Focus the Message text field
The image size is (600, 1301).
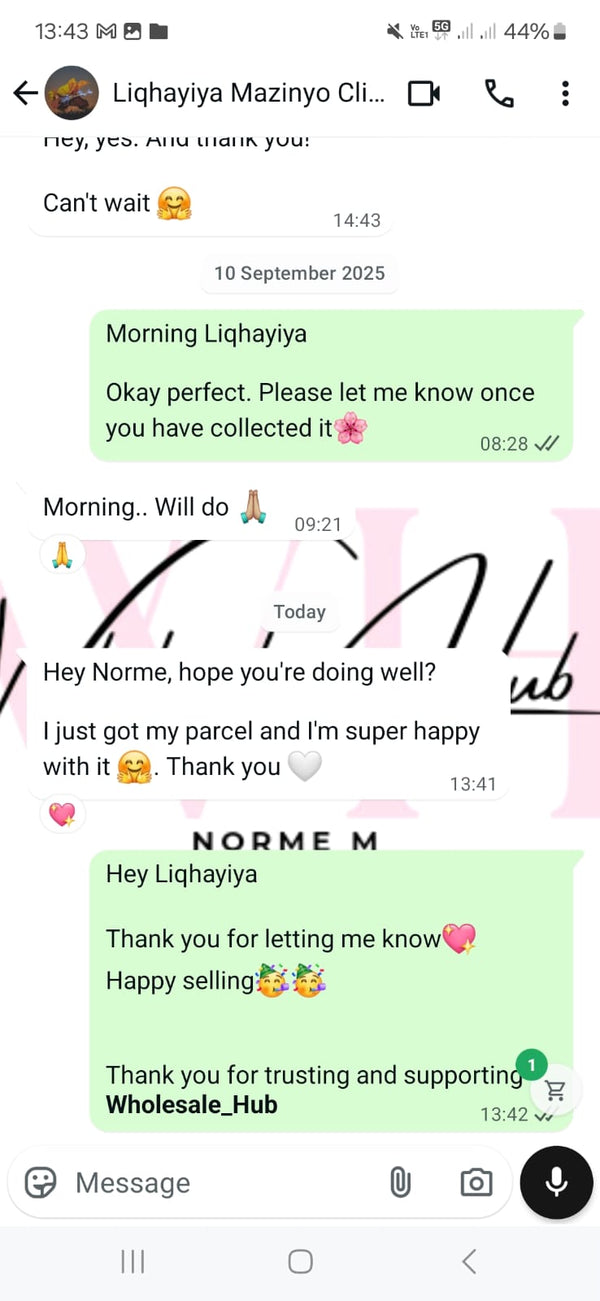pyautogui.click(x=220, y=1183)
